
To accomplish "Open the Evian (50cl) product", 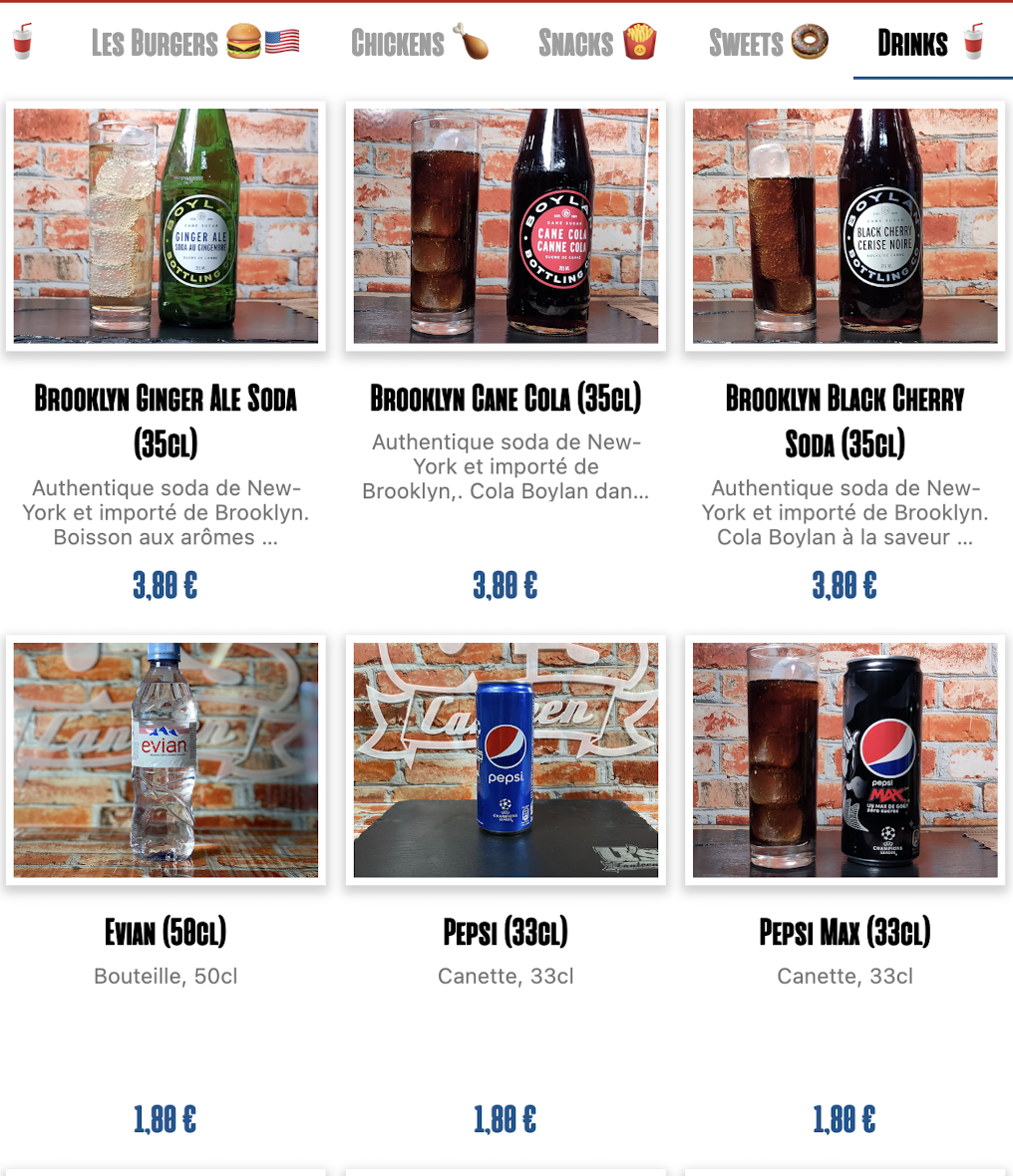I will coord(166,760).
